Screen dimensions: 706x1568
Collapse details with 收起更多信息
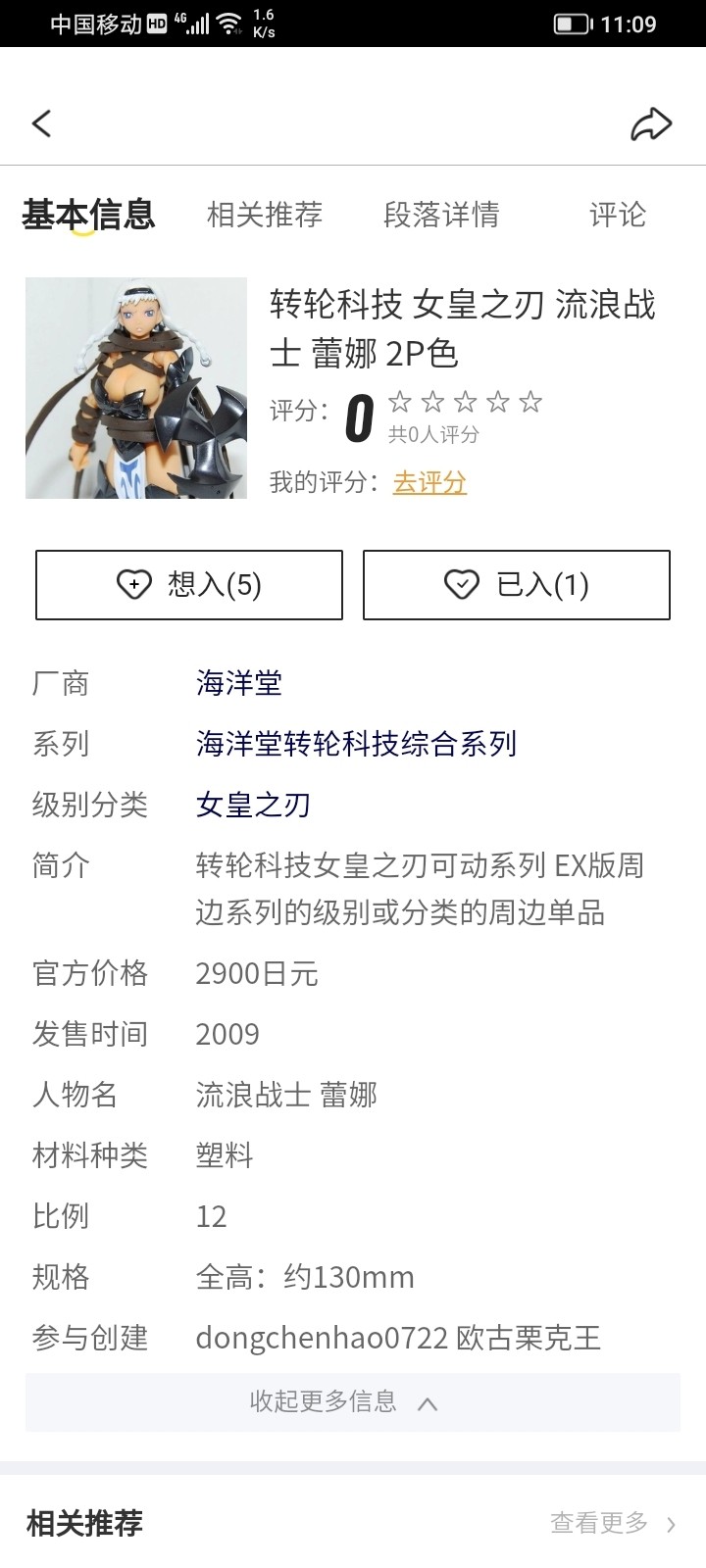(x=343, y=1402)
